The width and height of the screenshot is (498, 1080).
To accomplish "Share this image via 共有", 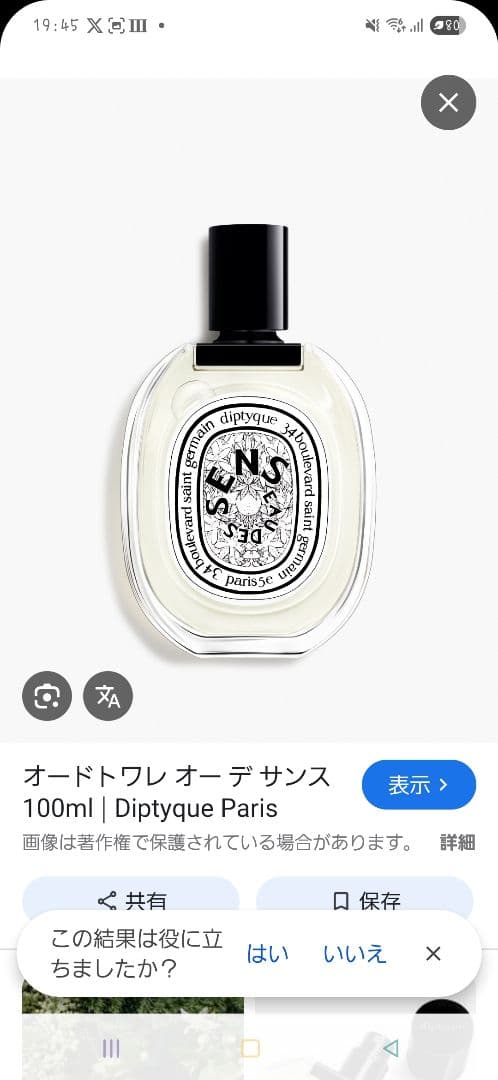I will tap(131, 899).
